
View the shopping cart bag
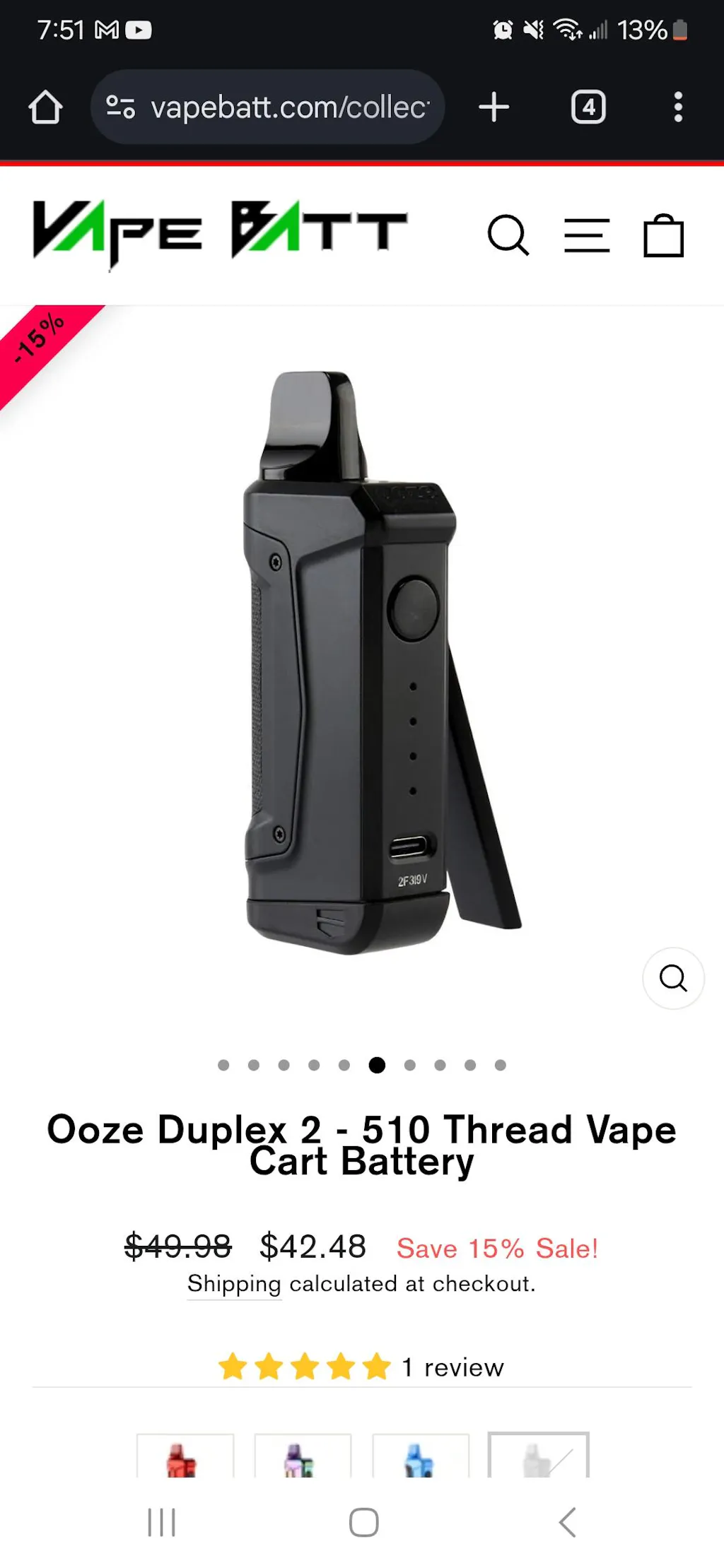pyautogui.click(x=663, y=235)
